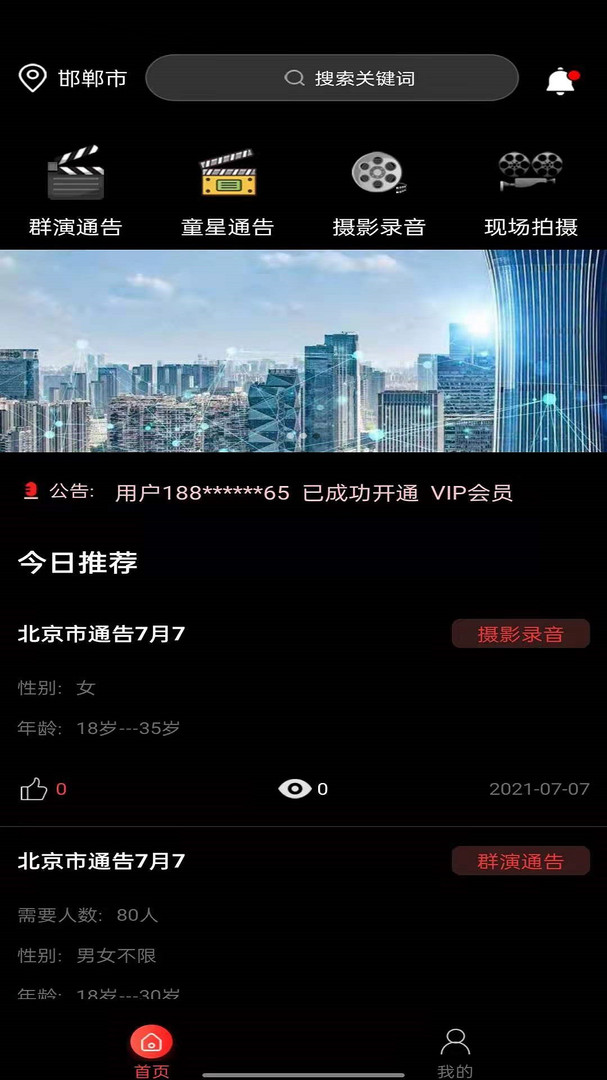Like the 摄影录音 listing
The image size is (607, 1080).
point(34,789)
